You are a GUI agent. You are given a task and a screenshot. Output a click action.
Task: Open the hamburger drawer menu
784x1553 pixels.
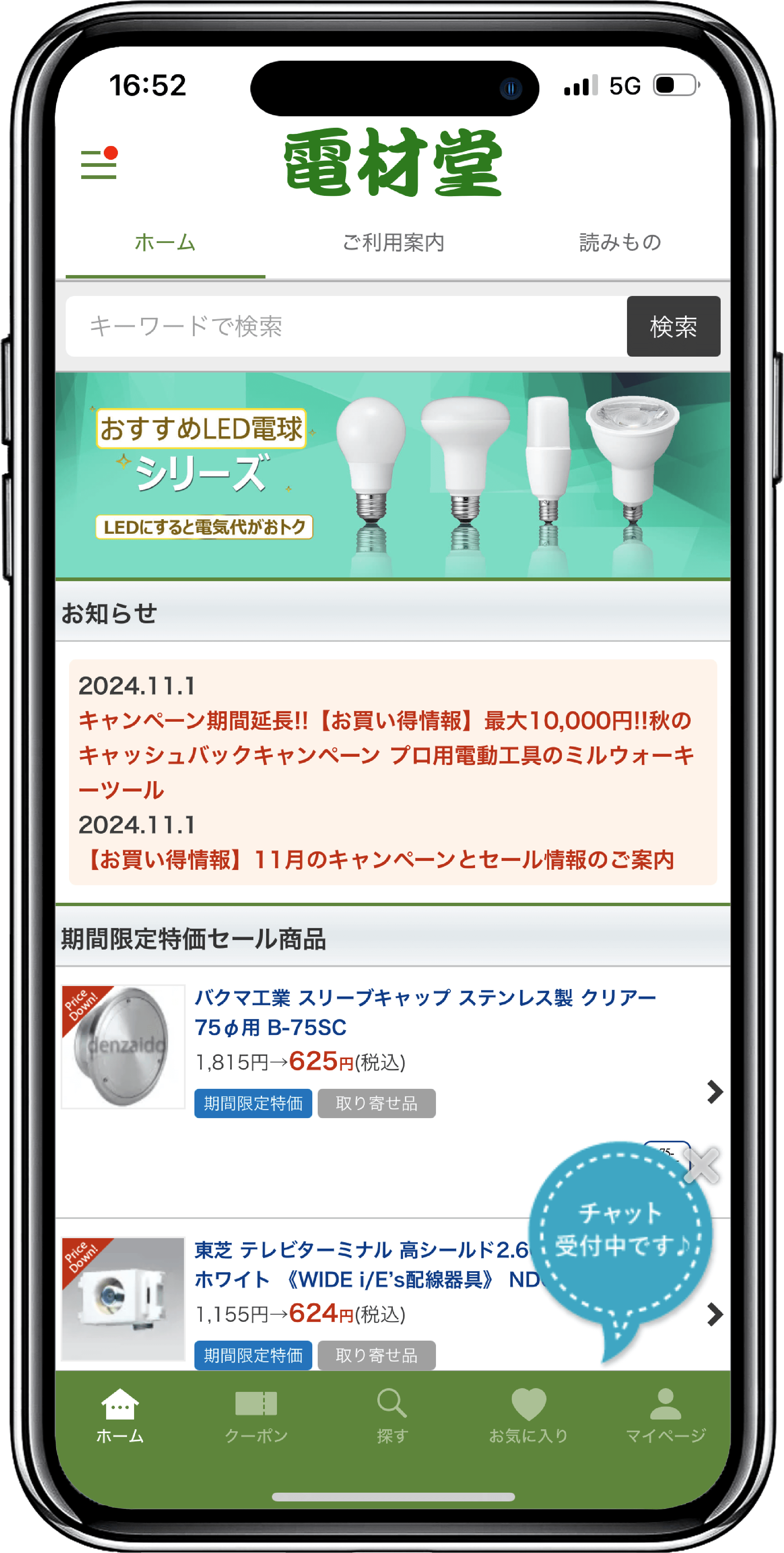[x=99, y=164]
